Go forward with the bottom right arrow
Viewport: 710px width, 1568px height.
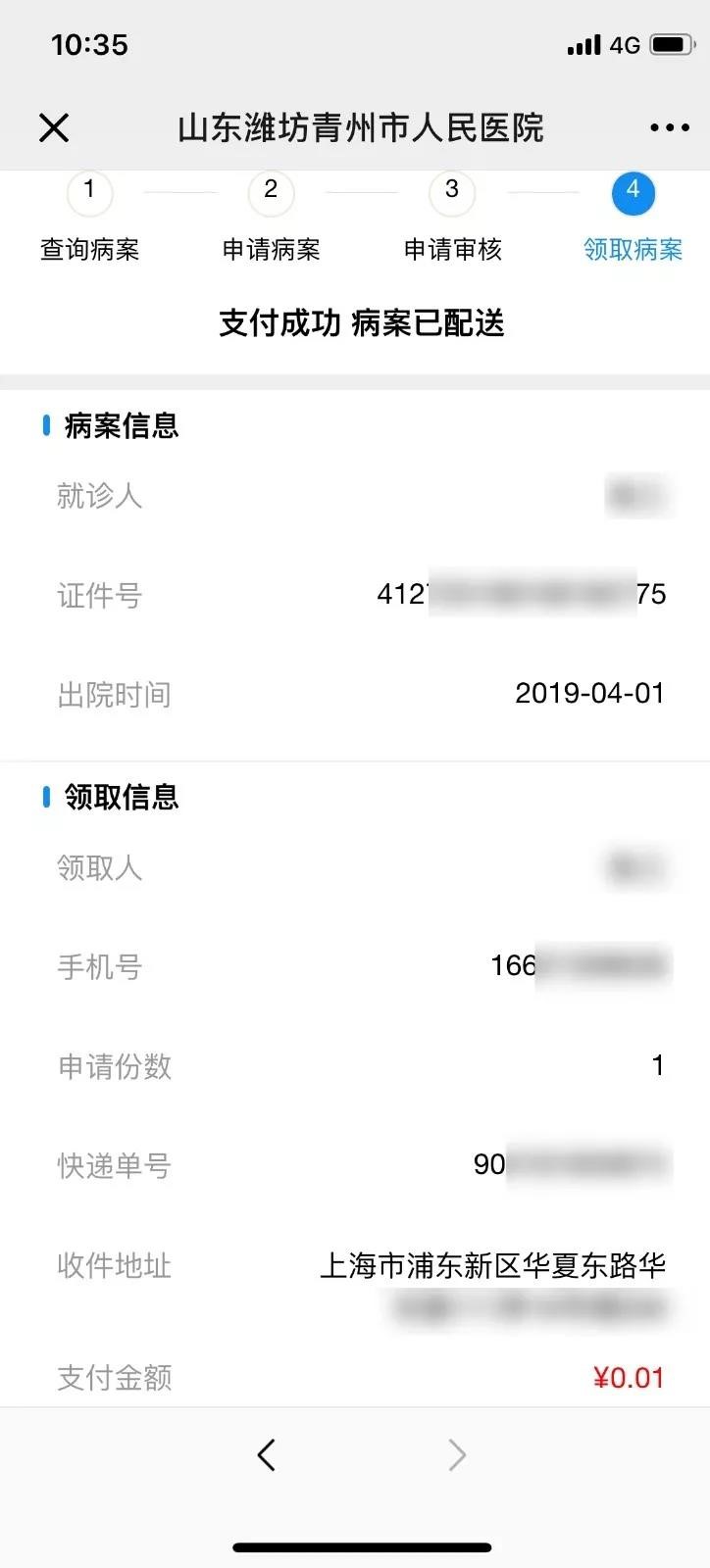(457, 1455)
